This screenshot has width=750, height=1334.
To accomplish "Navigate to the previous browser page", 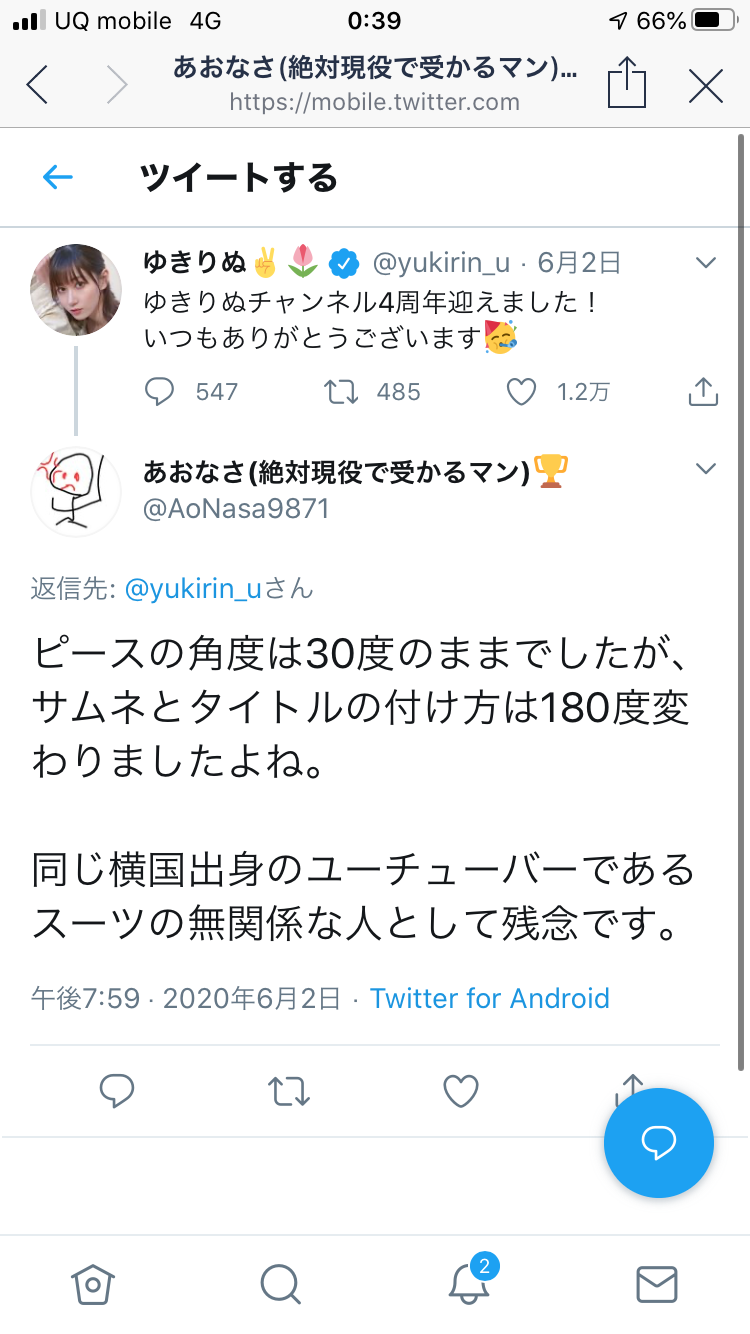I will 38,86.
